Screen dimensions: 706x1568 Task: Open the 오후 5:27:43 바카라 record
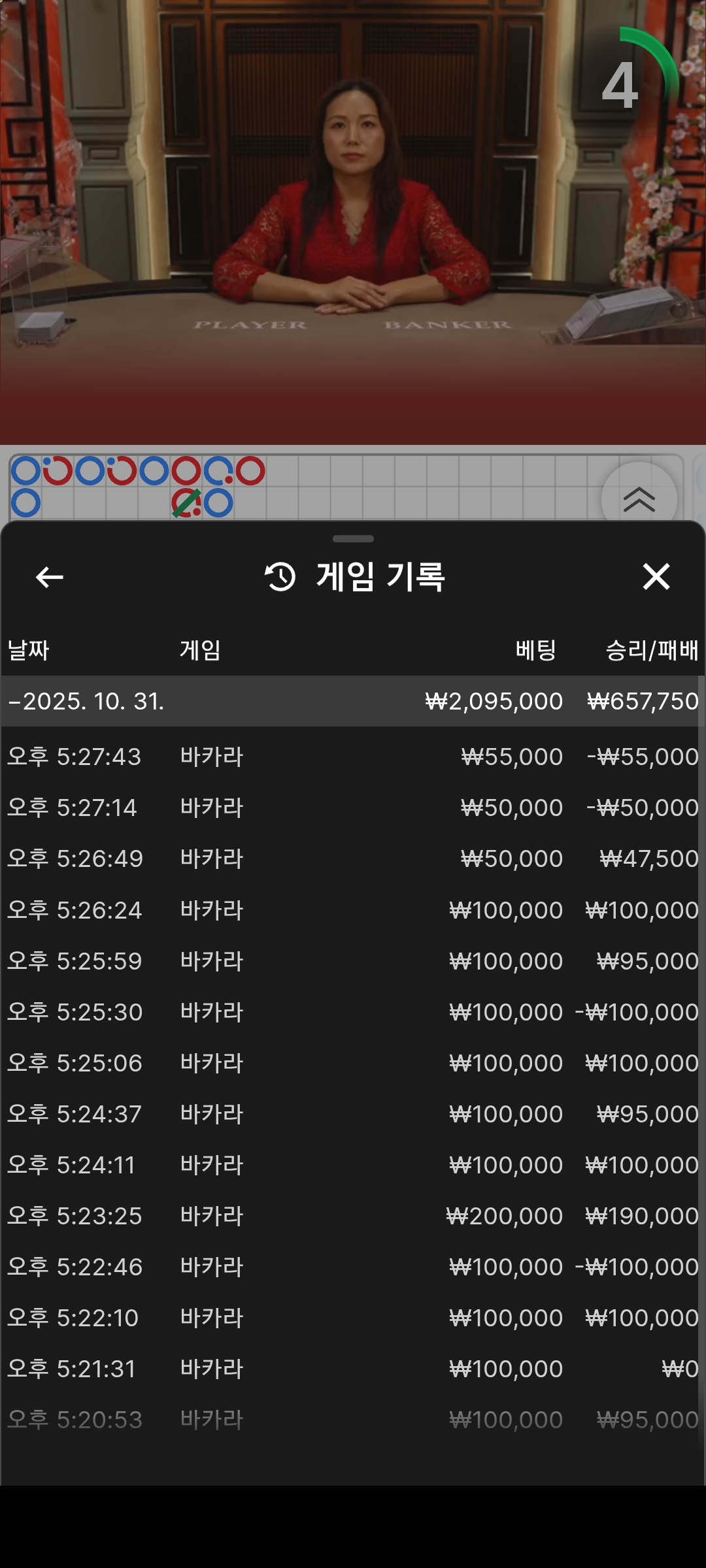(353, 757)
